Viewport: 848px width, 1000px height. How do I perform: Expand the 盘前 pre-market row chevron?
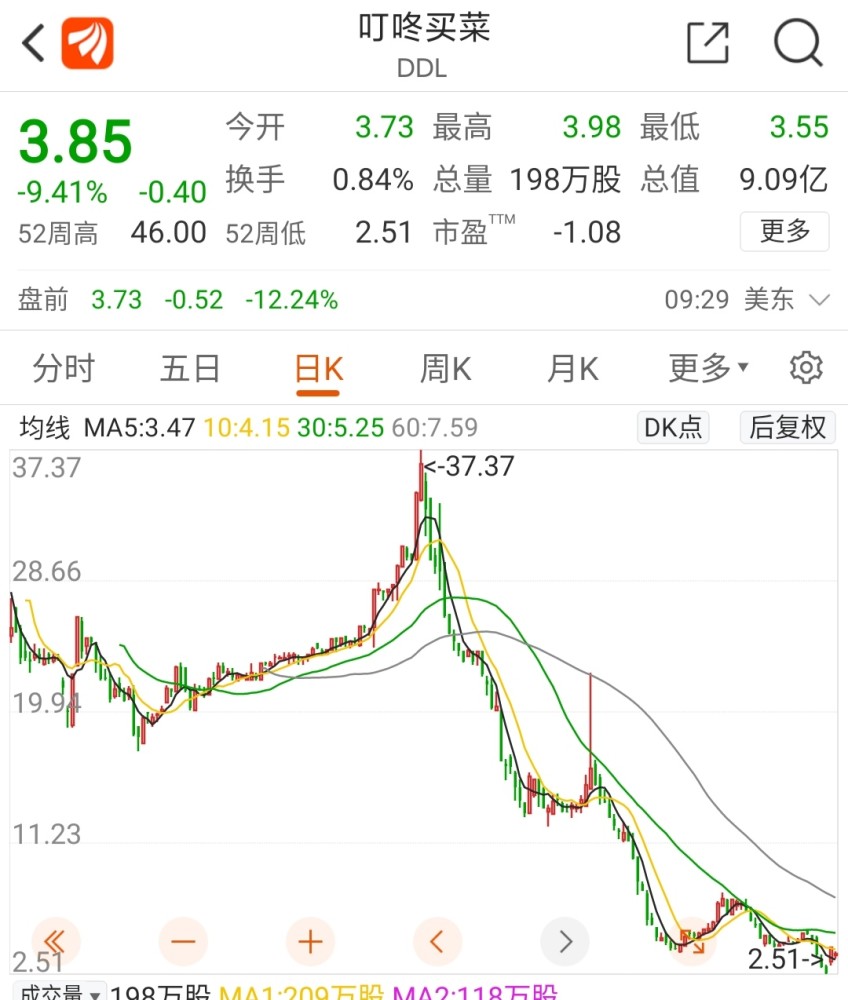[x=820, y=300]
